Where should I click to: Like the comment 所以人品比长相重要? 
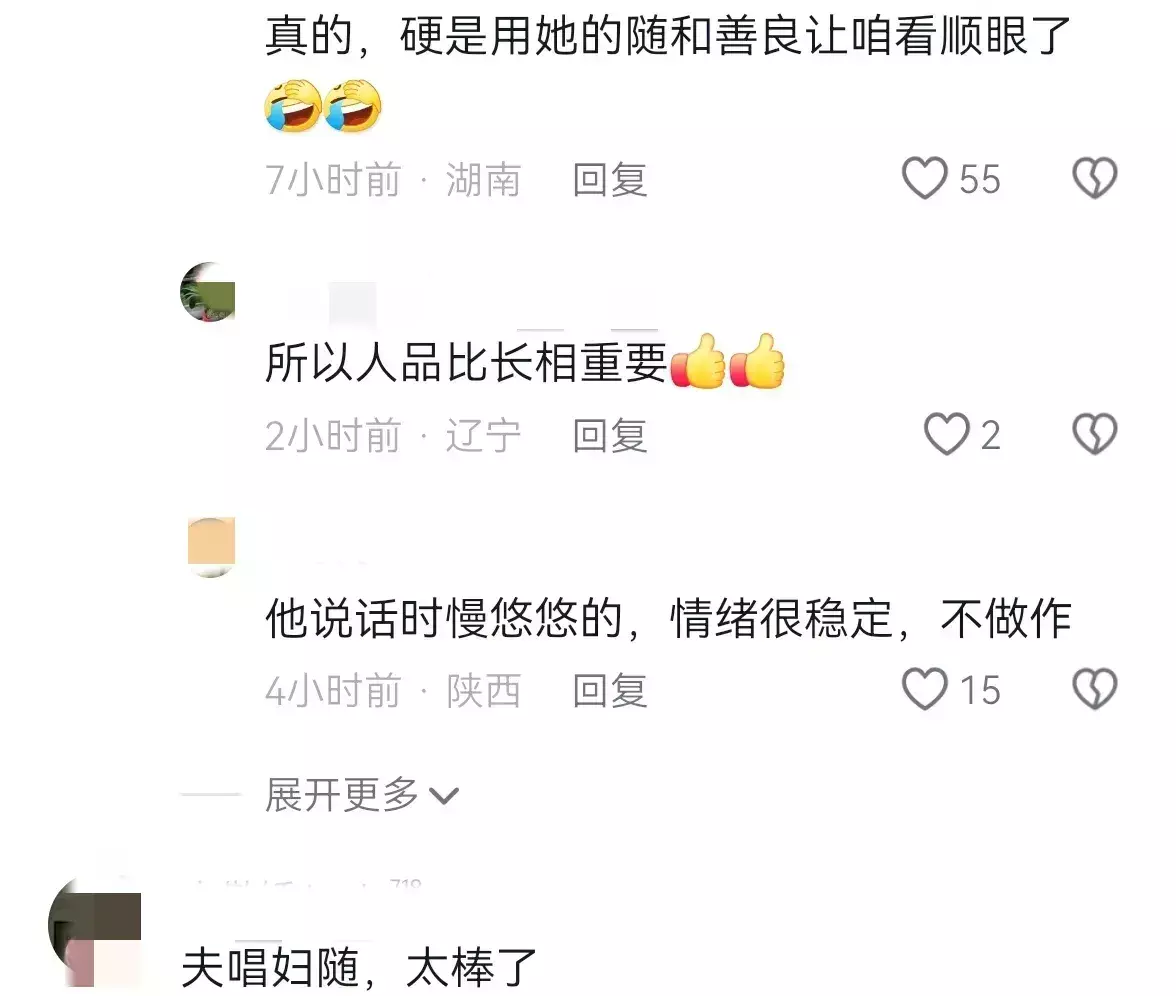[x=945, y=436]
